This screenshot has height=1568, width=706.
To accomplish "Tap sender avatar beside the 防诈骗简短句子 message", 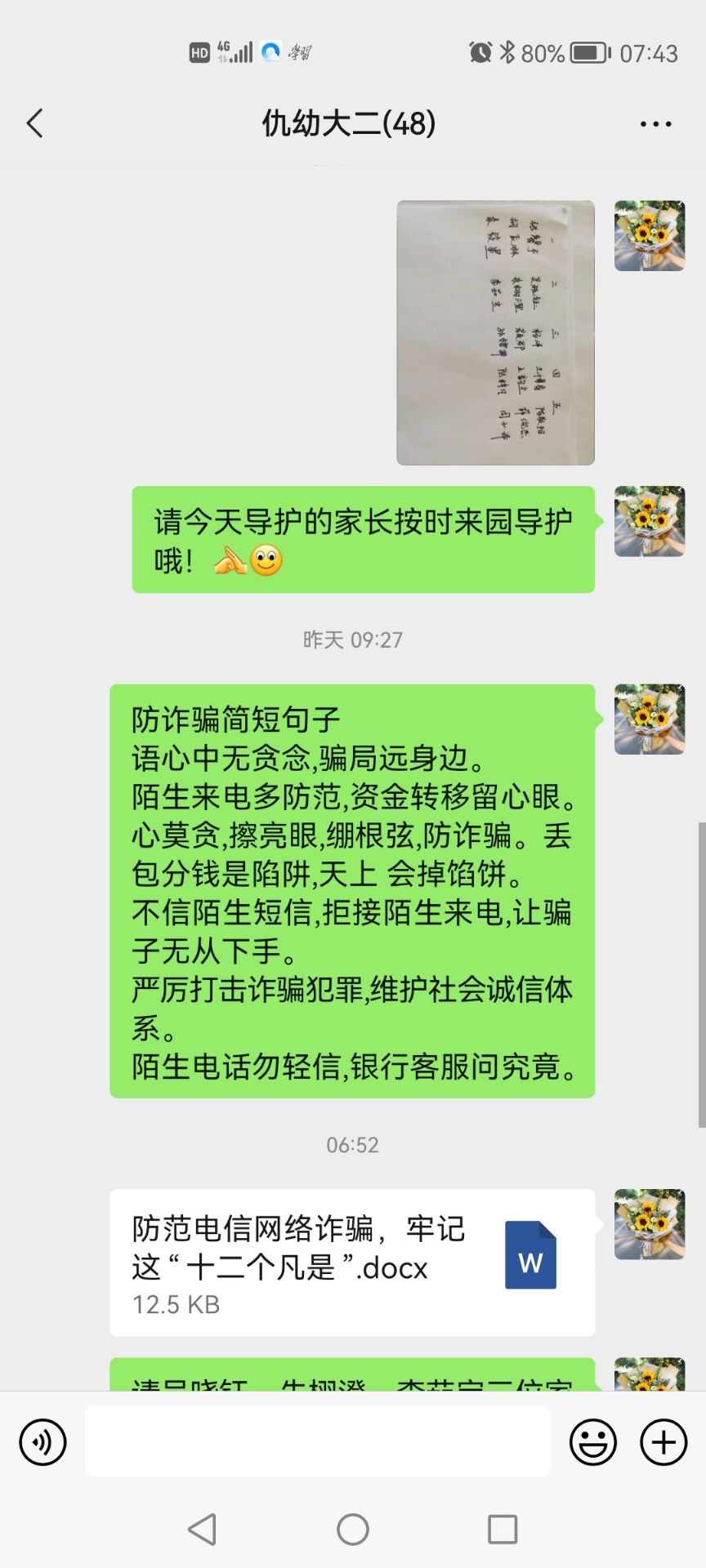I will tap(650, 719).
